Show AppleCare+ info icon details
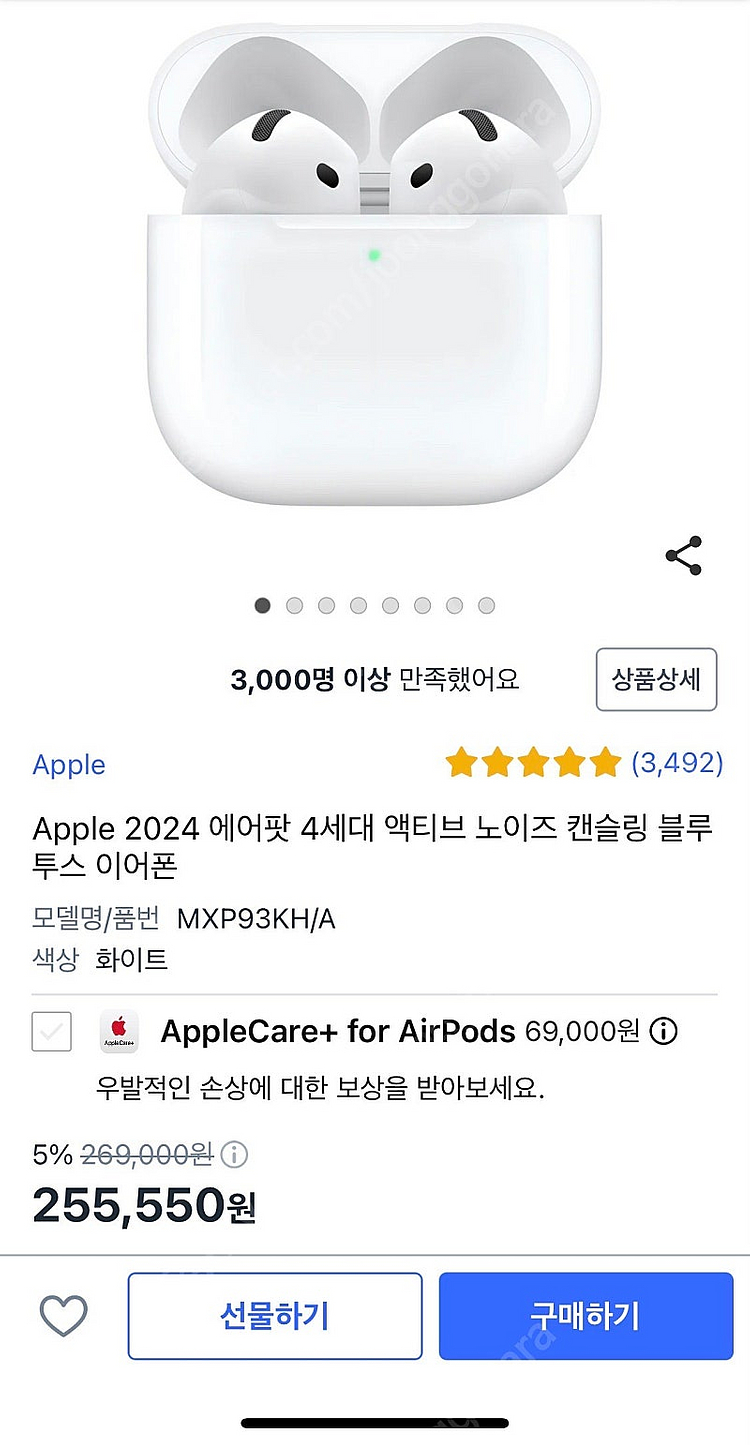The image size is (750, 1445). point(664,1032)
